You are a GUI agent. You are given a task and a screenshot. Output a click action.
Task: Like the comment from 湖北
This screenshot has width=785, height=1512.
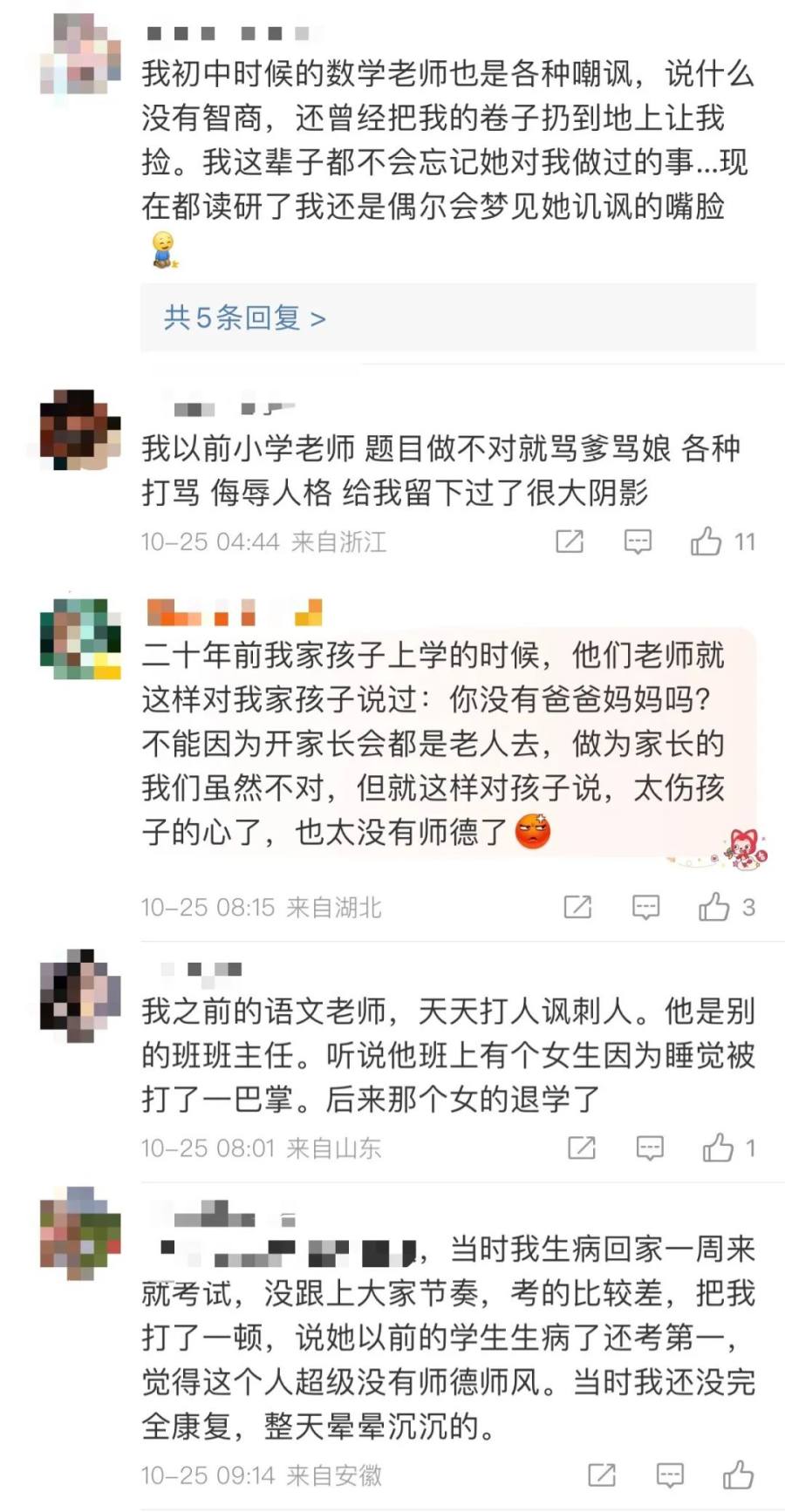coord(714,908)
